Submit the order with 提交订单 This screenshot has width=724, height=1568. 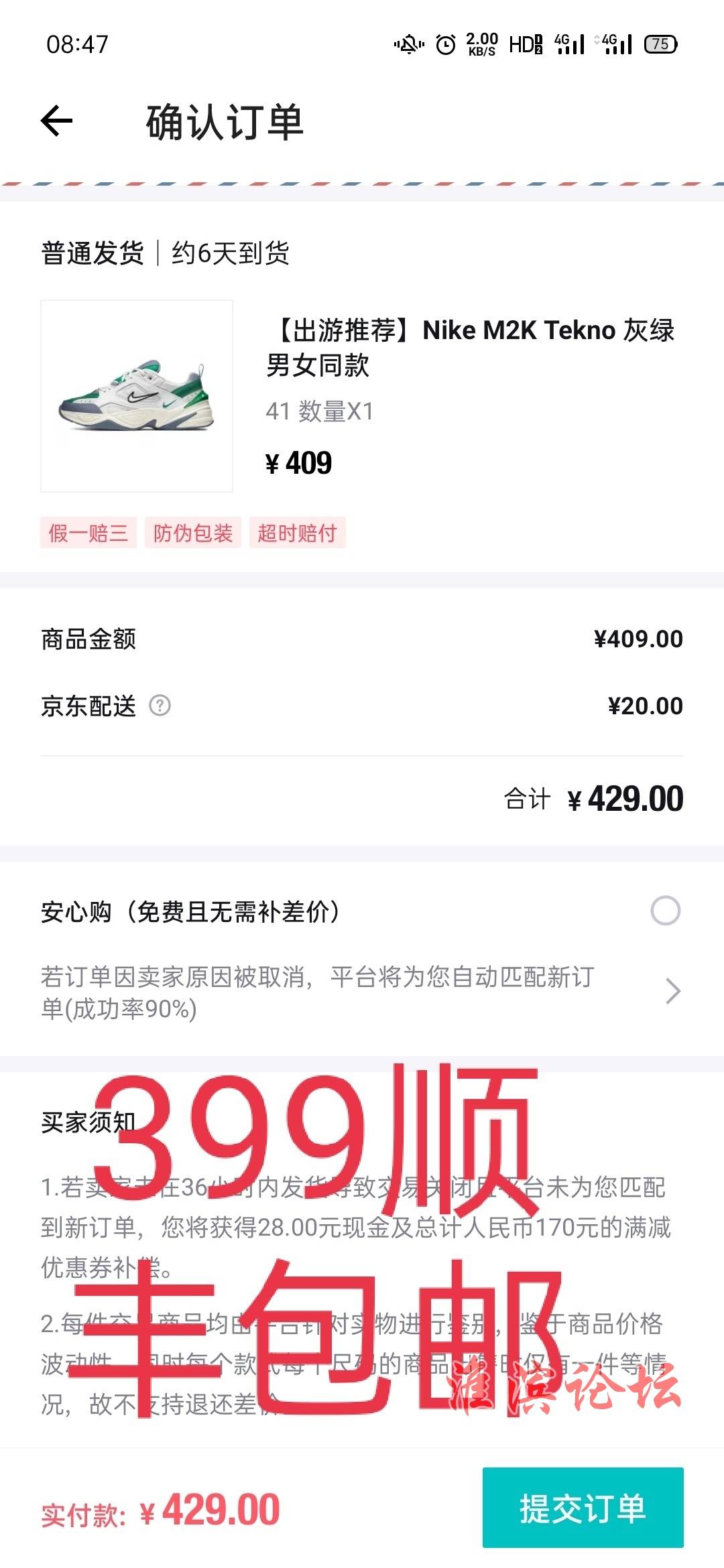[583, 1508]
